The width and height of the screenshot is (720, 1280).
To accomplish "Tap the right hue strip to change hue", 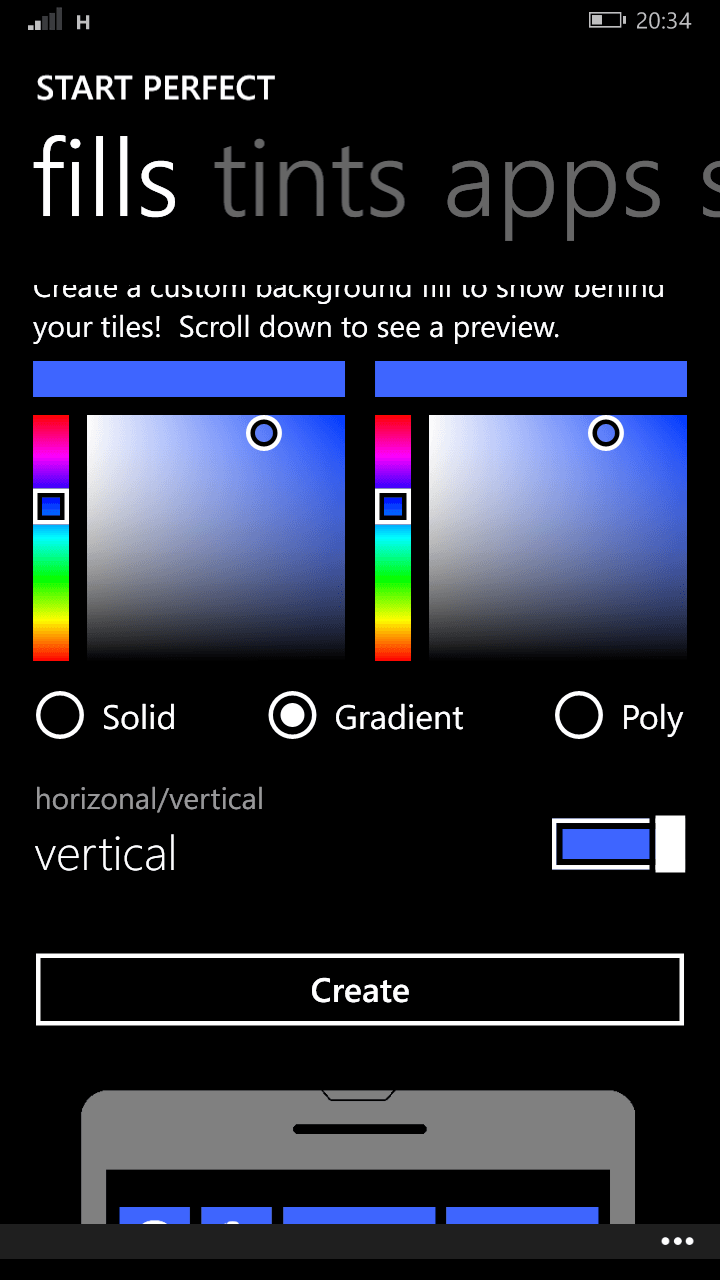I will click(x=393, y=538).
